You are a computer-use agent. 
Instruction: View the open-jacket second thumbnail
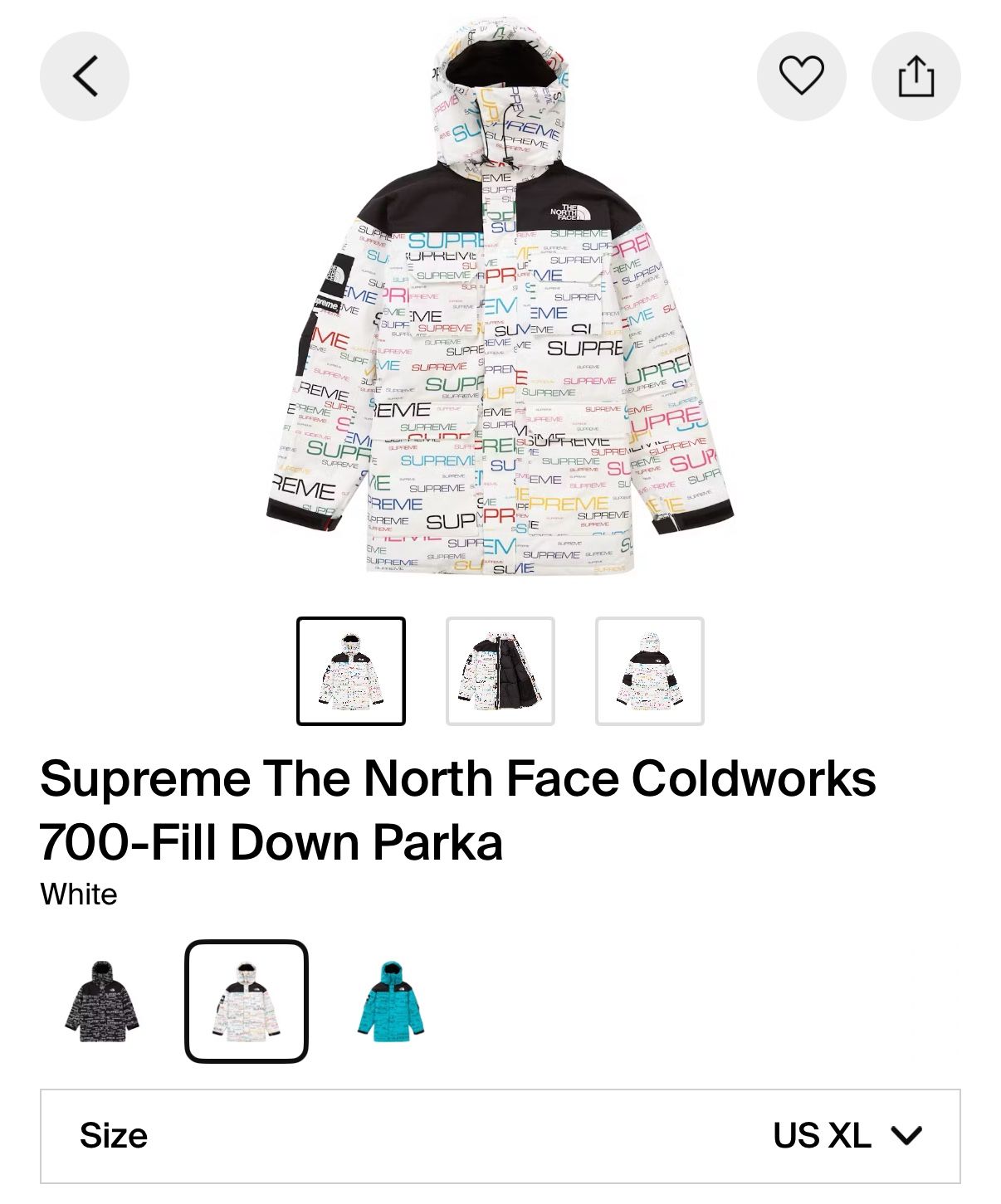(x=501, y=671)
